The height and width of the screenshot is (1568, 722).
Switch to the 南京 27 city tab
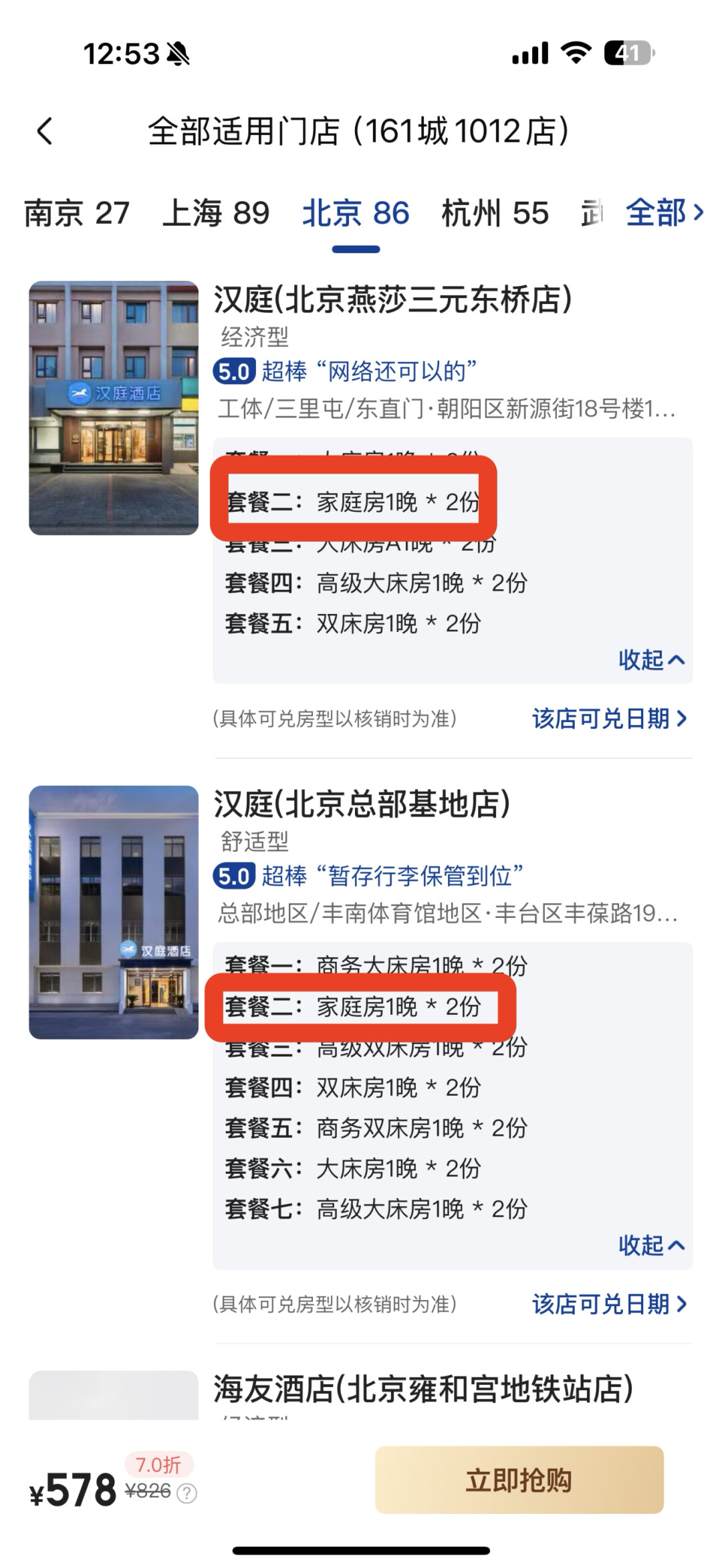pos(77,214)
